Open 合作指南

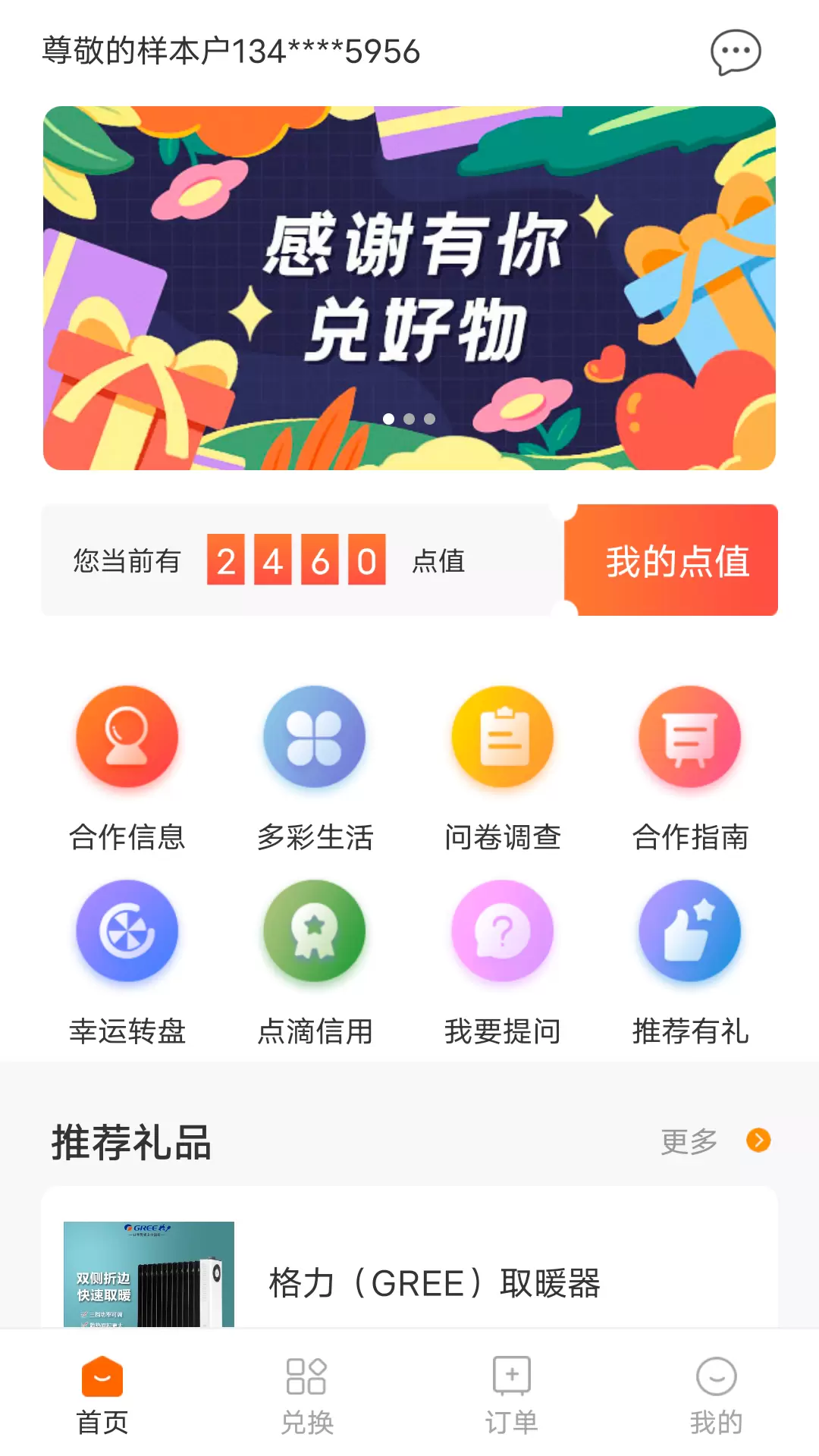pos(690,769)
